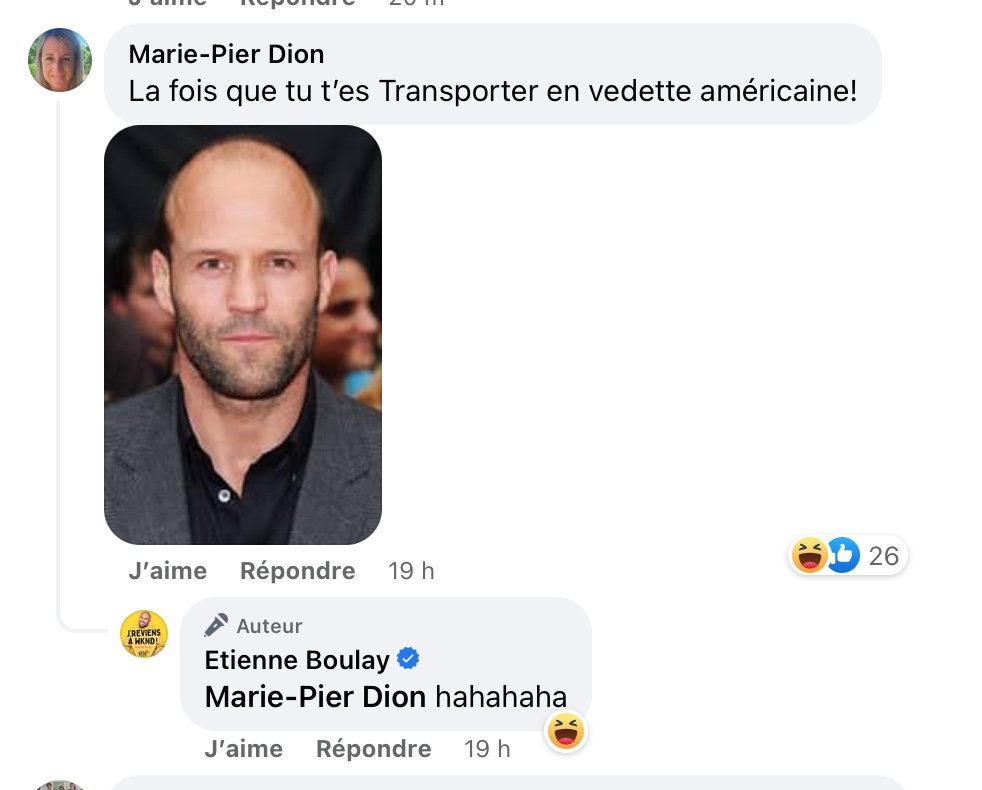Viewport: 982px width, 790px height.
Task: Reply to Etienne Boulay's hahahaha comment
Action: pos(373,749)
